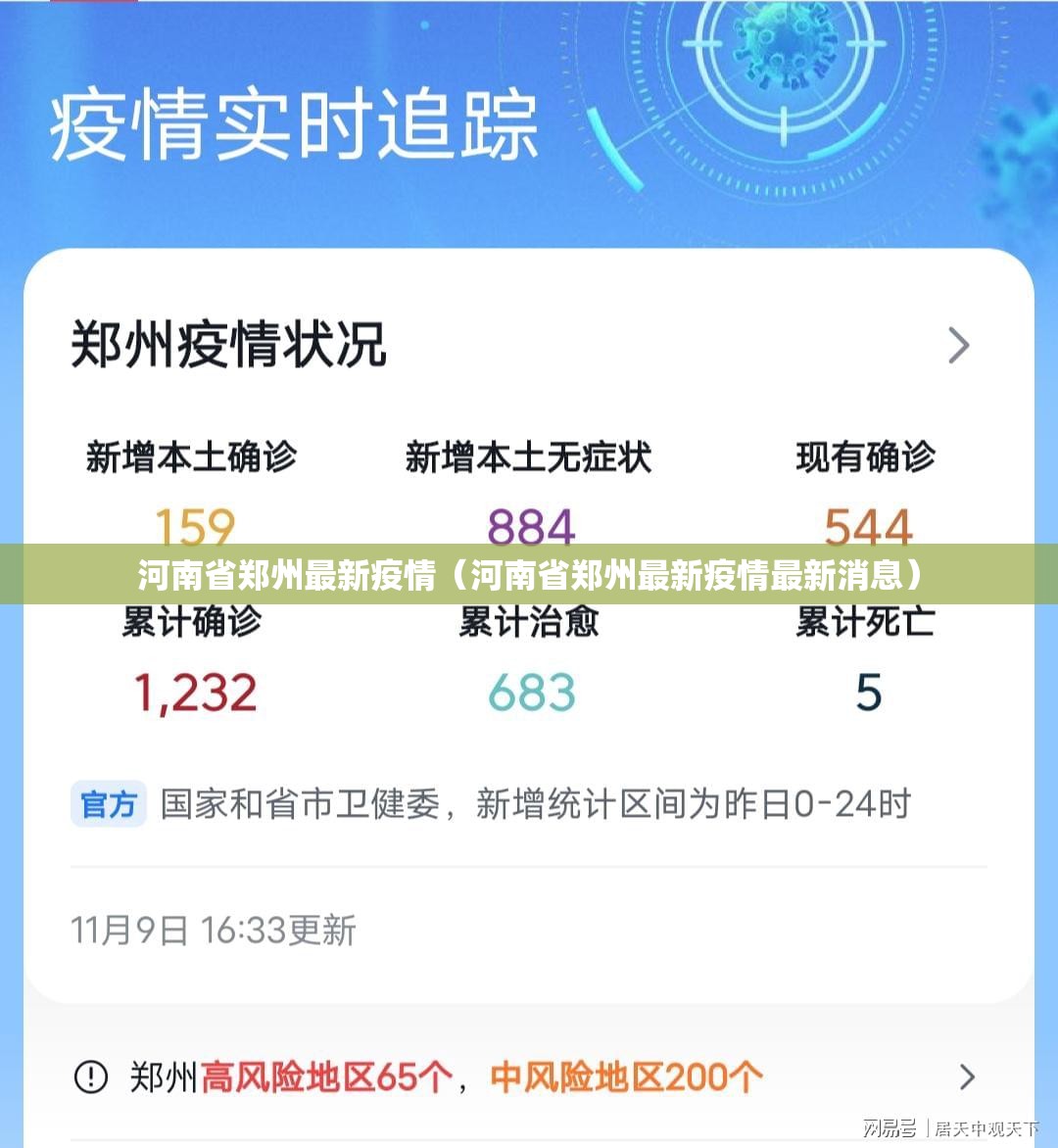Click the 新增本土确诊 stat label
This screenshot has width=1058, height=1148.
pyautogui.click(x=192, y=454)
